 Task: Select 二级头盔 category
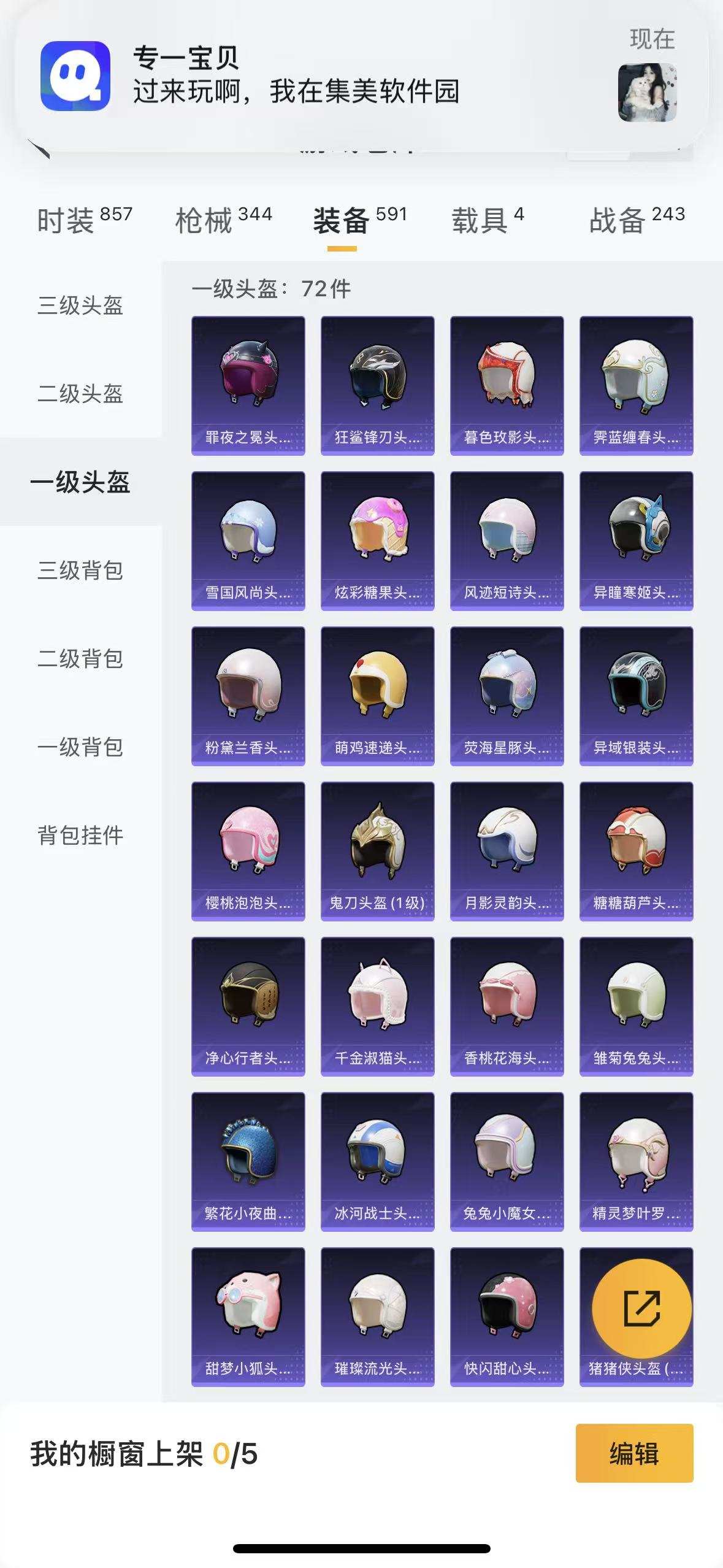point(80,393)
